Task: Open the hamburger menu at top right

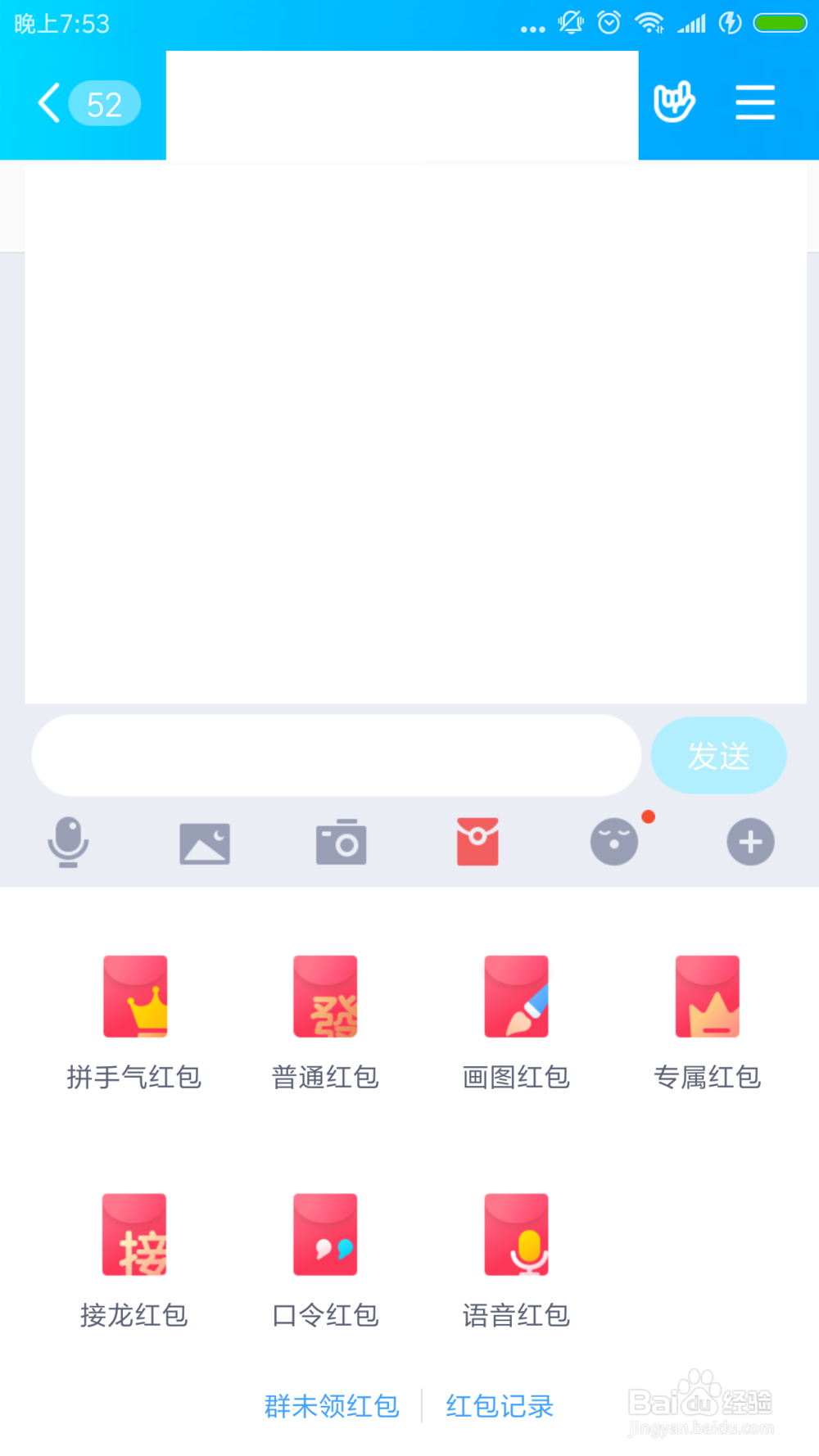Action: point(754,103)
